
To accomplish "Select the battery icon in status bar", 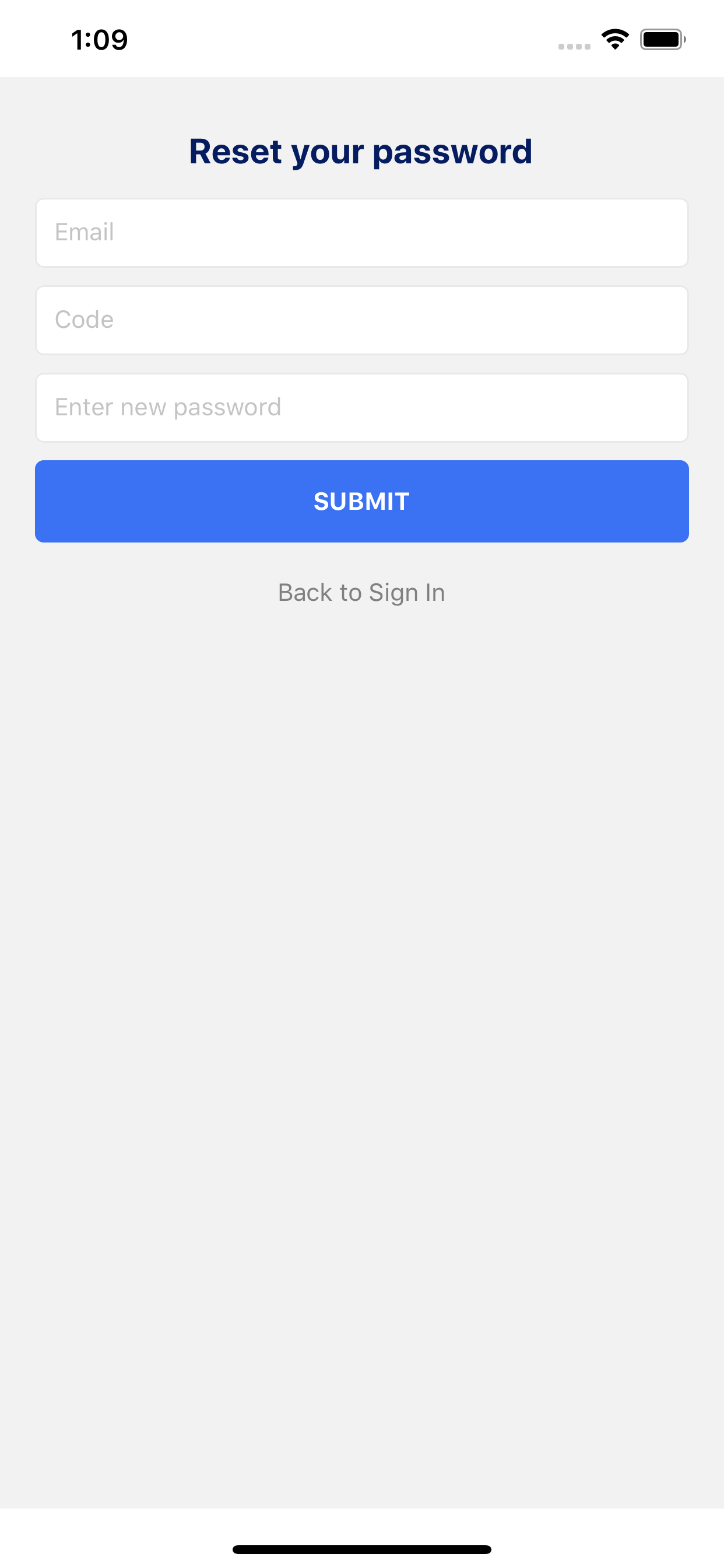I will pos(661,39).
